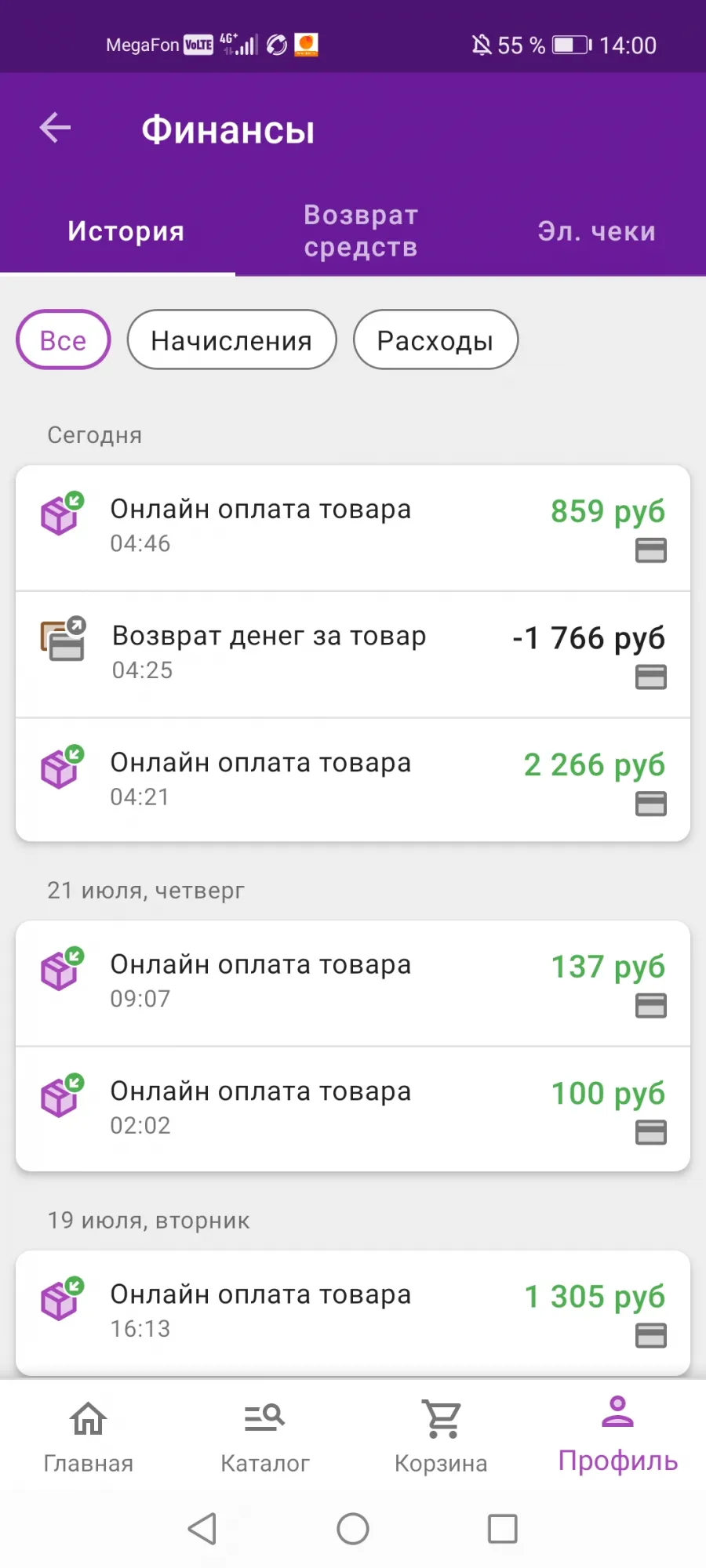Select the История tab

[126, 231]
